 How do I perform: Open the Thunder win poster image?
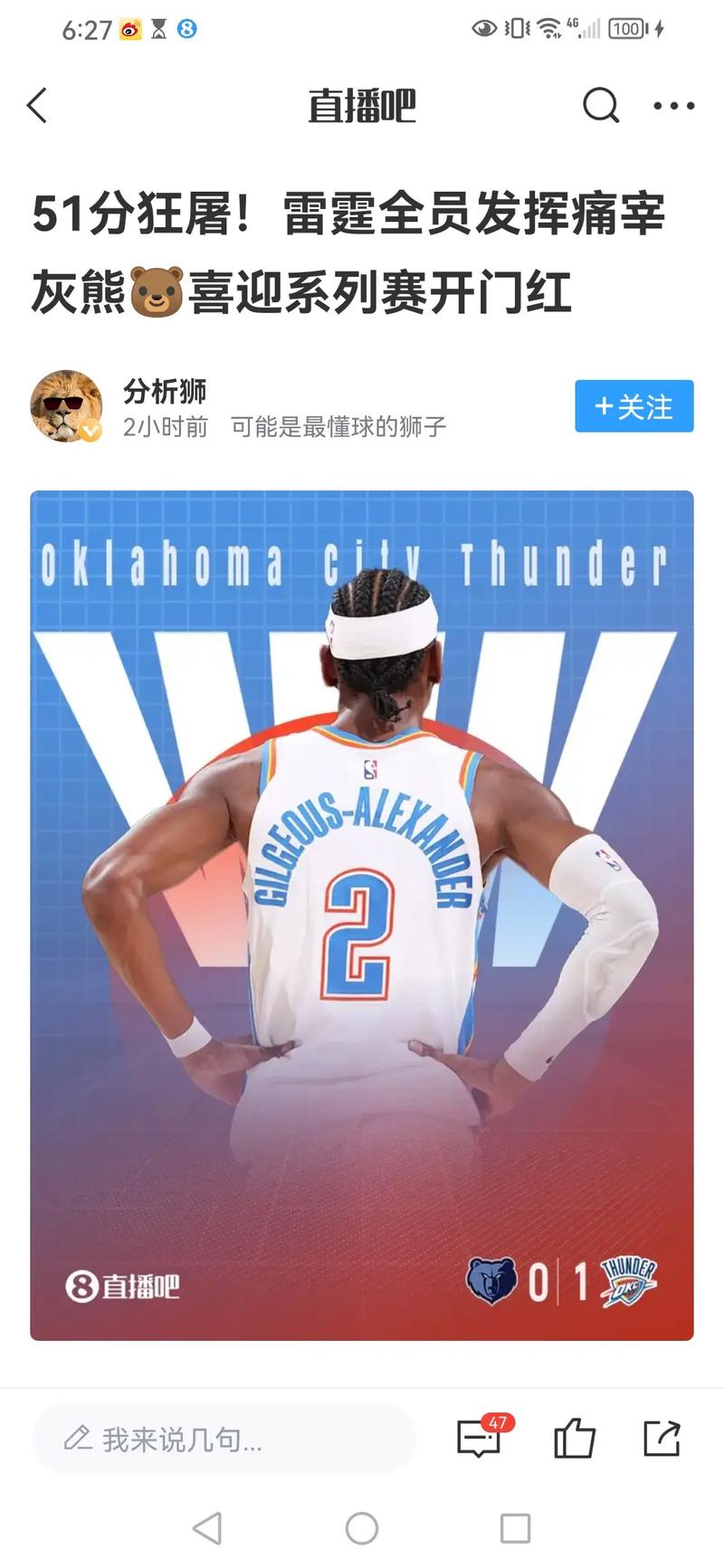point(362,914)
